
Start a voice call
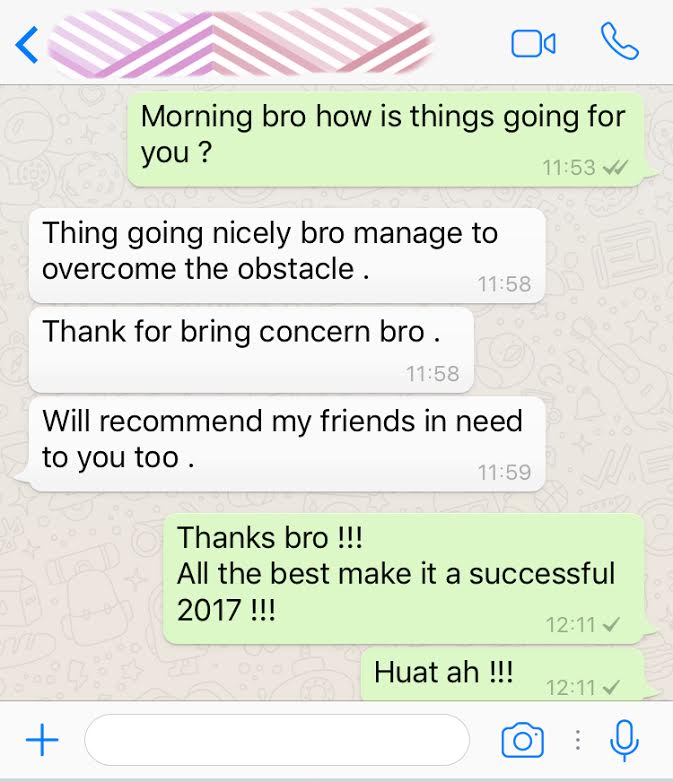619,42
